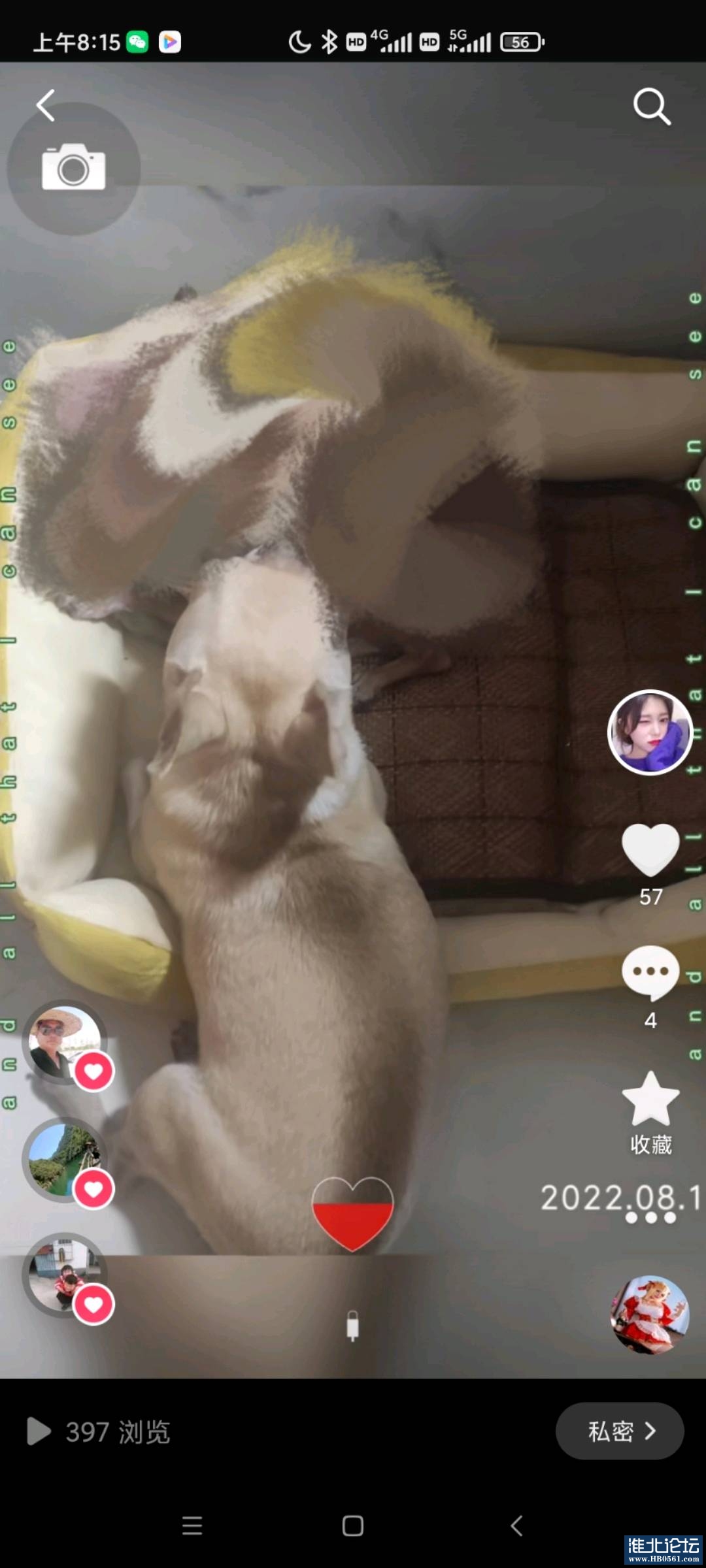Go back using the top-left arrow
The image size is (706, 1568).
(46, 106)
